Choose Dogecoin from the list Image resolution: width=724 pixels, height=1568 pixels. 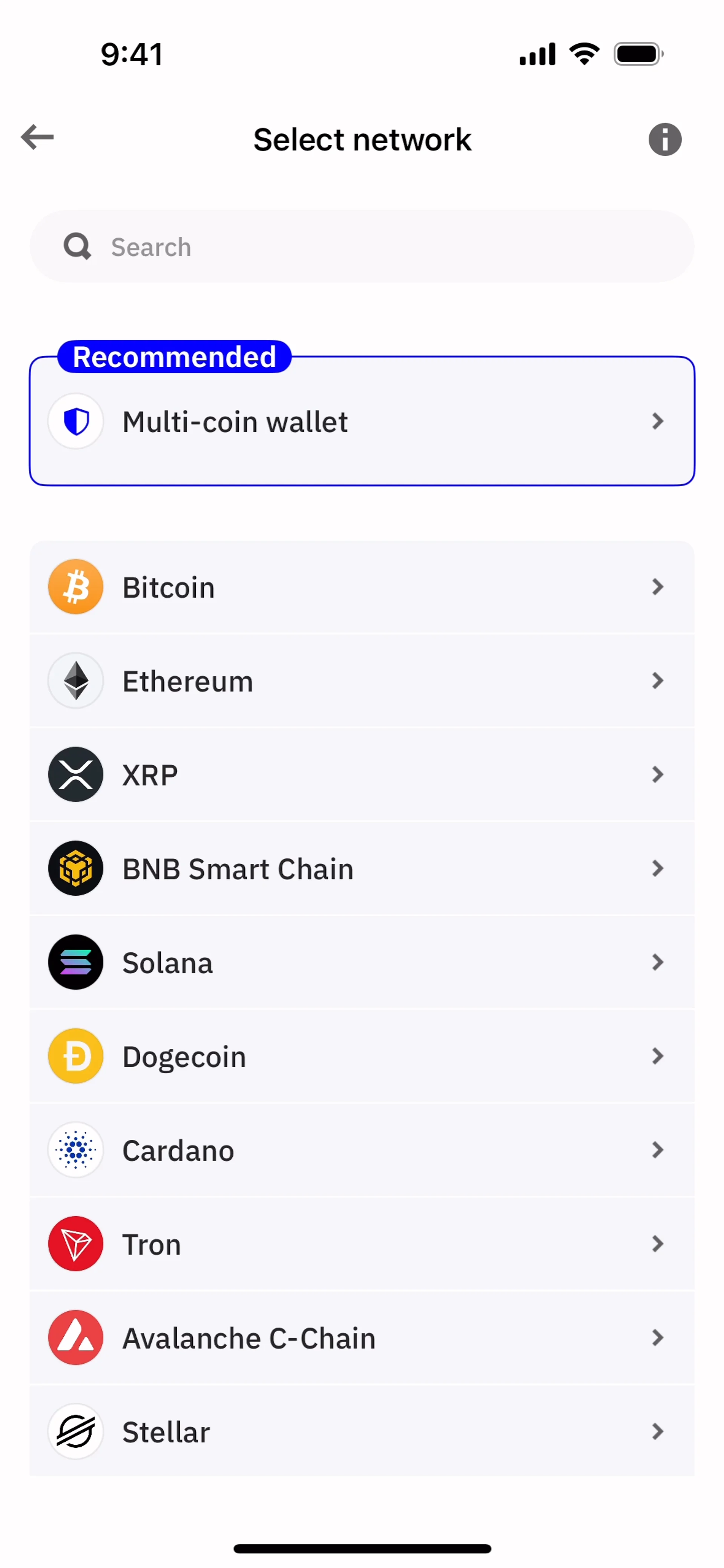pos(362,1056)
